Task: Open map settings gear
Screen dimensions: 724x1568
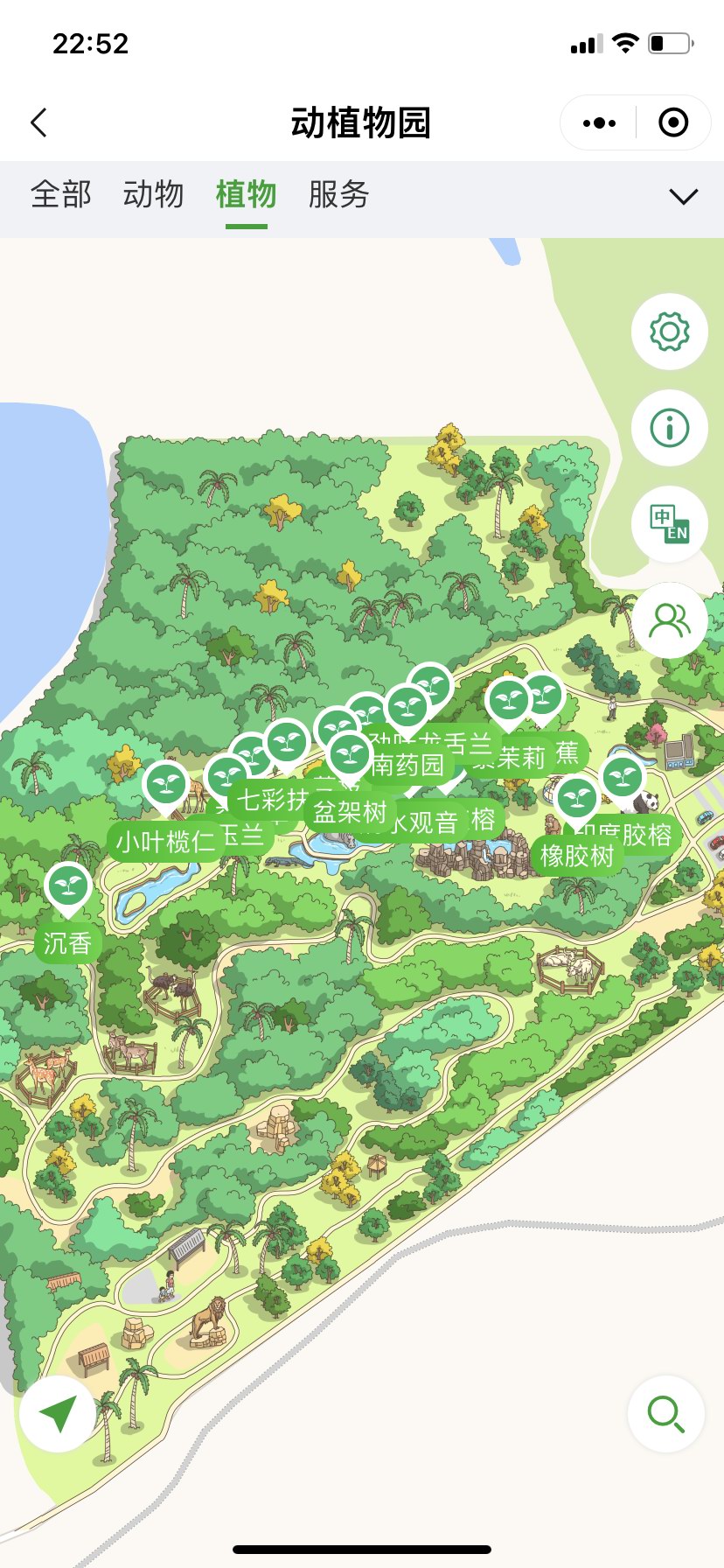Action: (670, 332)
